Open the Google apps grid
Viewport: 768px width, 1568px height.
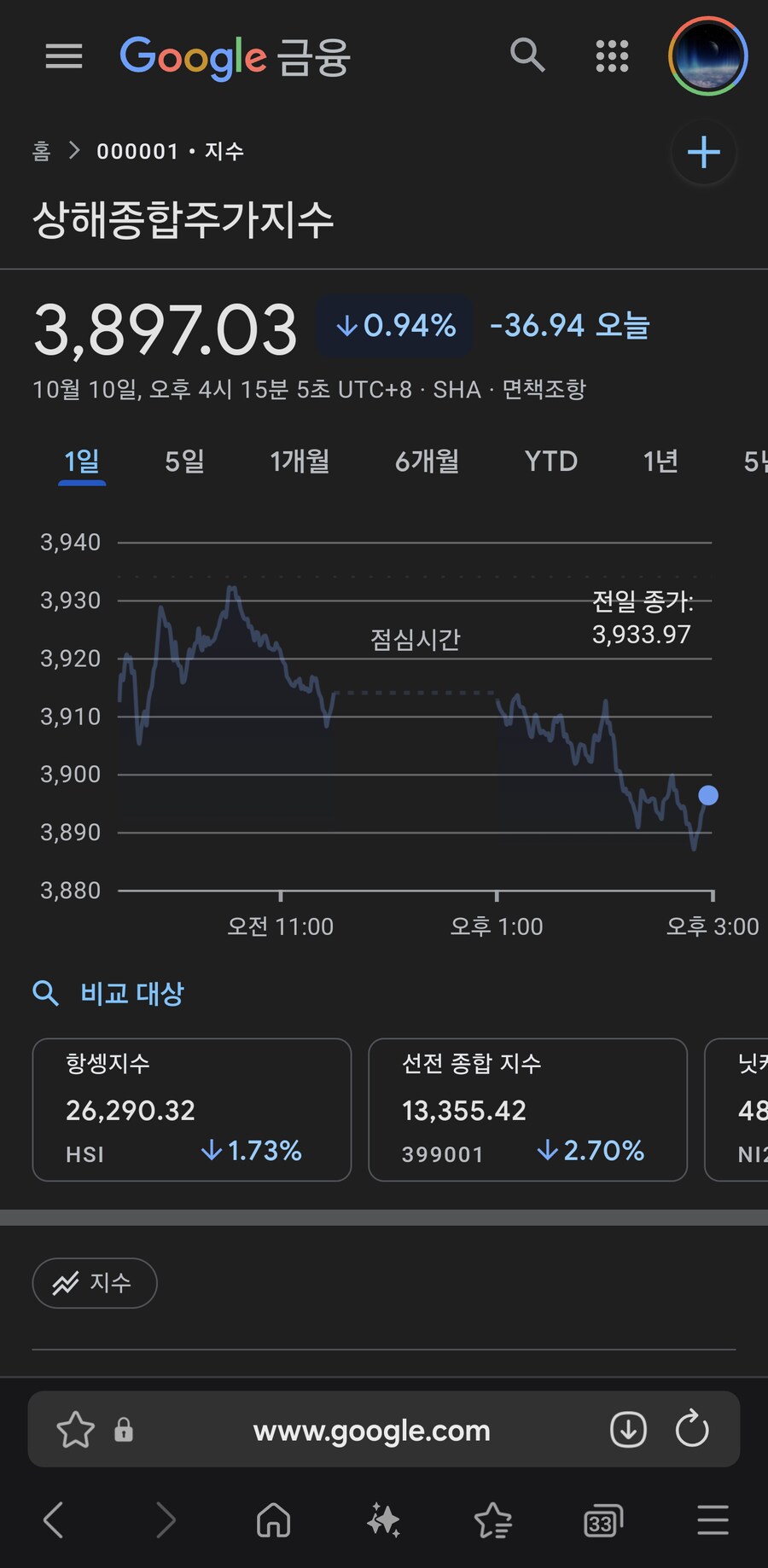tap(612, 56)
